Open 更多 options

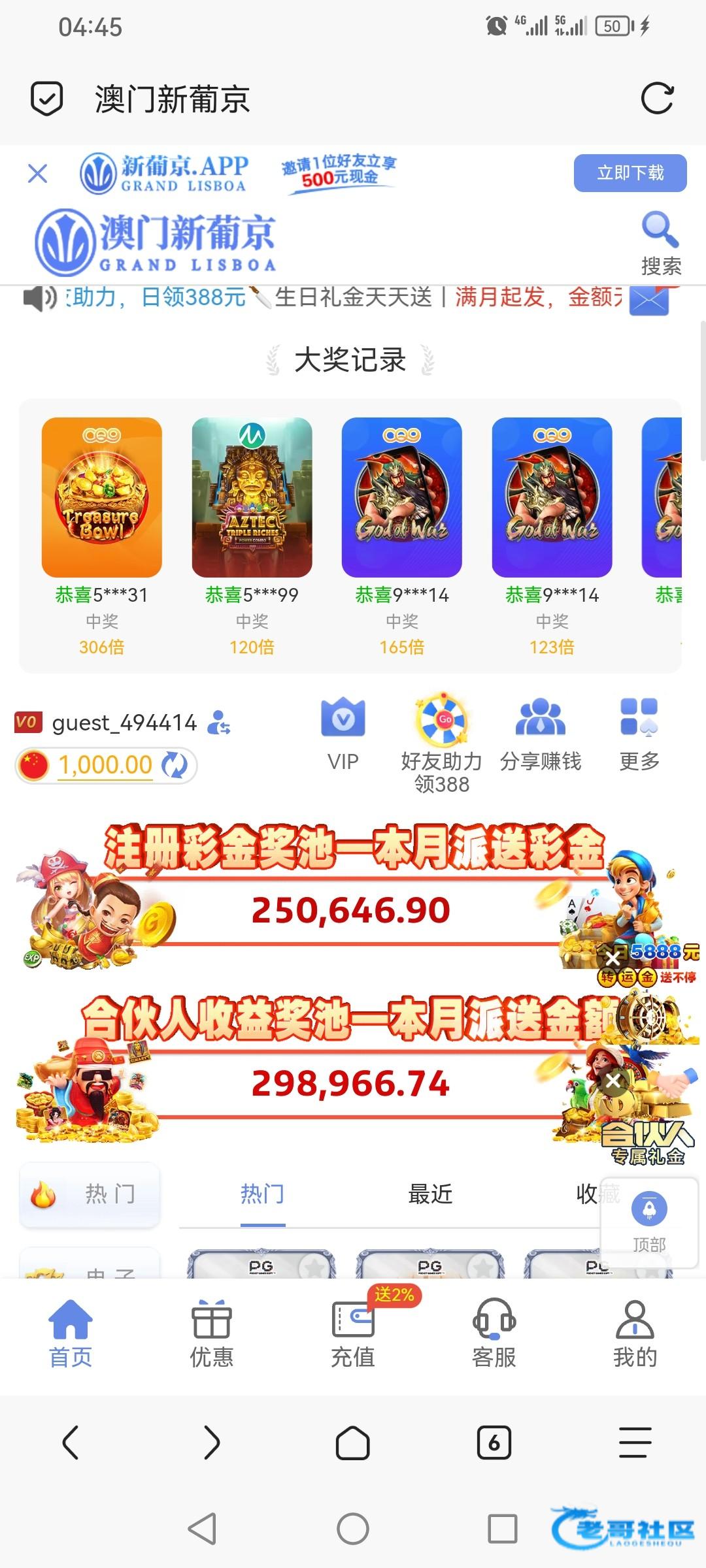coord(639,733)
